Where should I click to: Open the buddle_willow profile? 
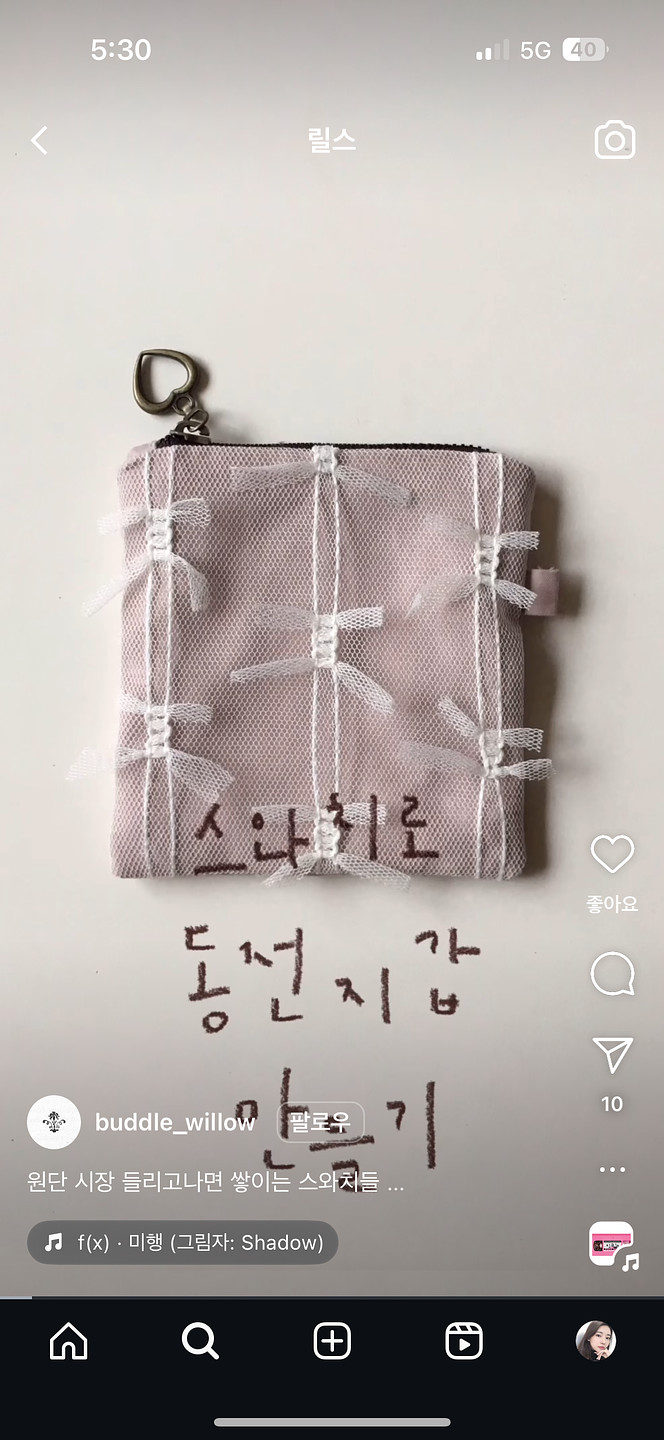174,1122
